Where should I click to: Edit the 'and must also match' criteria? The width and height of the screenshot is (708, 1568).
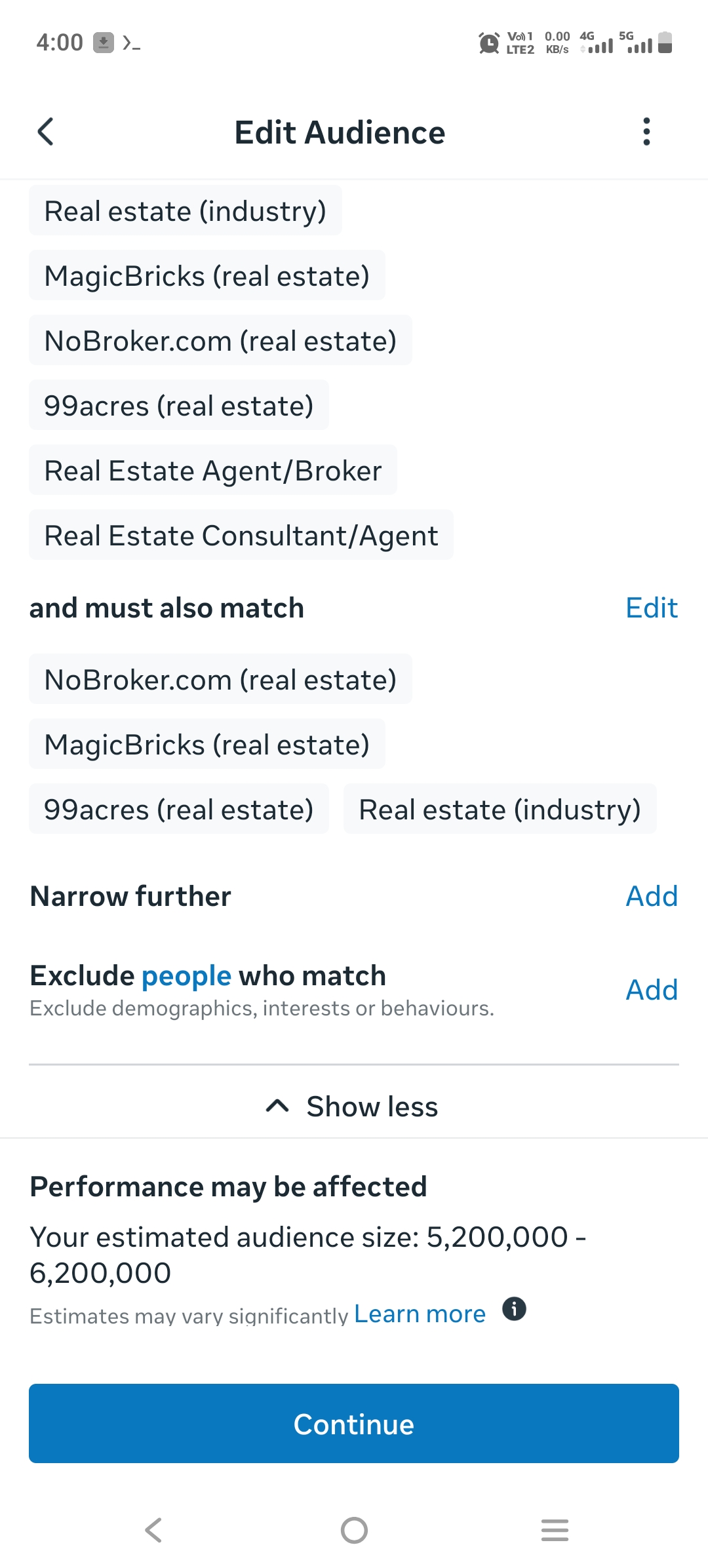tap(651, 608)
